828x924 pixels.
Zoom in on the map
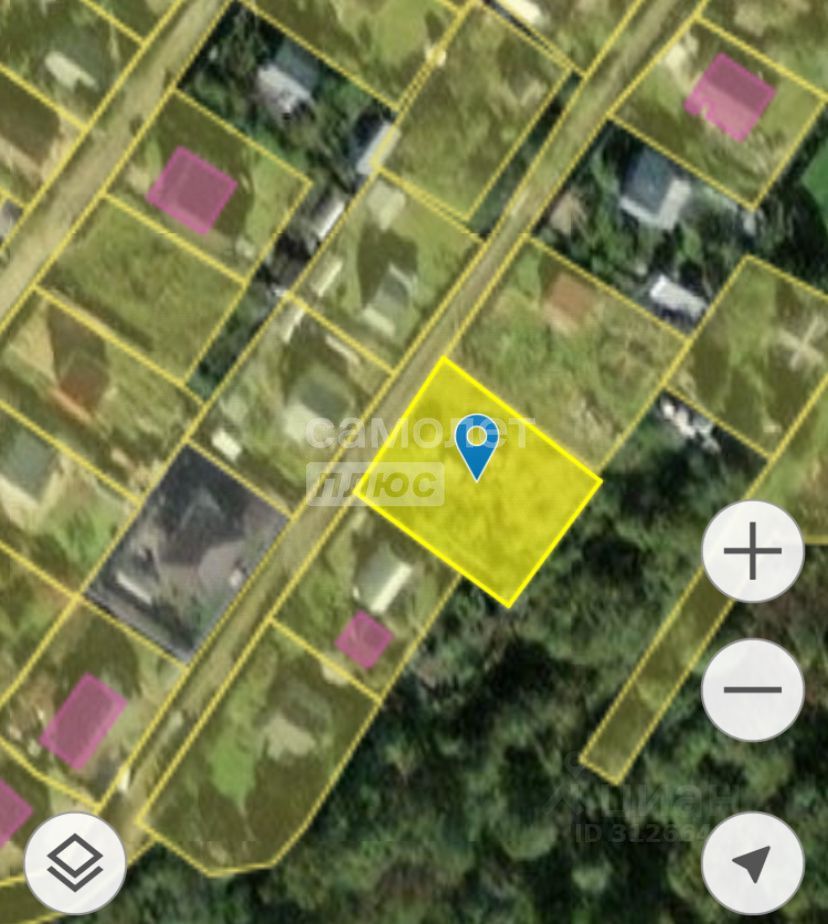click(x=752, y=551)
